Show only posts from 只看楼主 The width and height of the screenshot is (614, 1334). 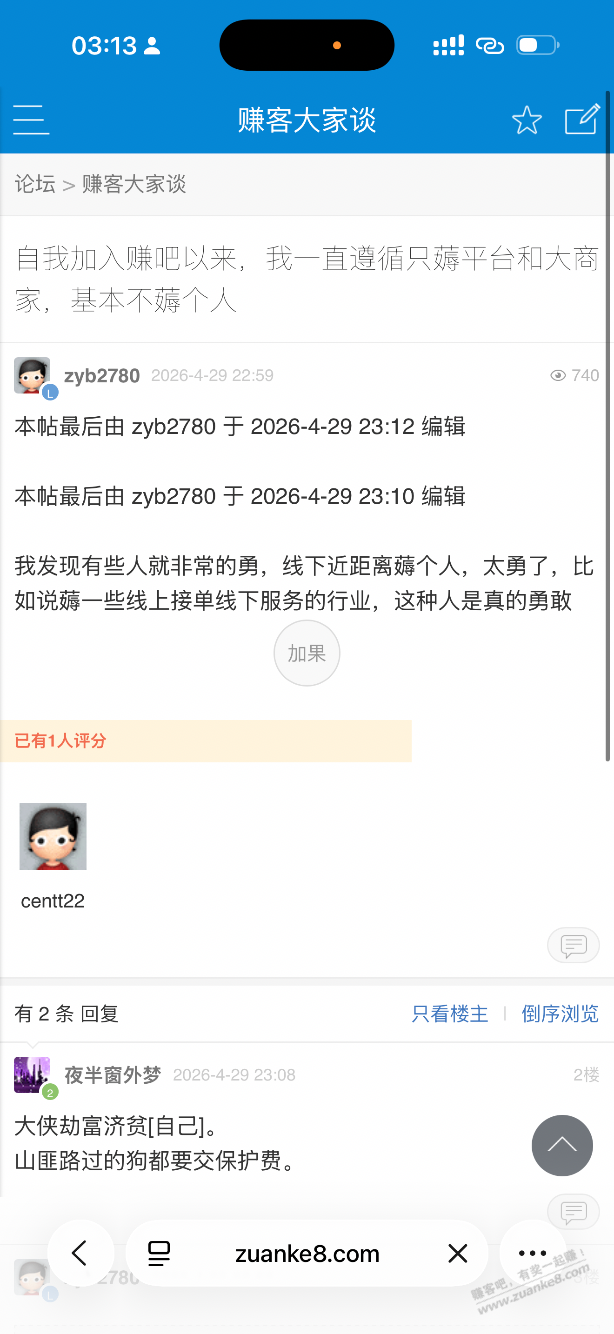tap(450, 1014)
